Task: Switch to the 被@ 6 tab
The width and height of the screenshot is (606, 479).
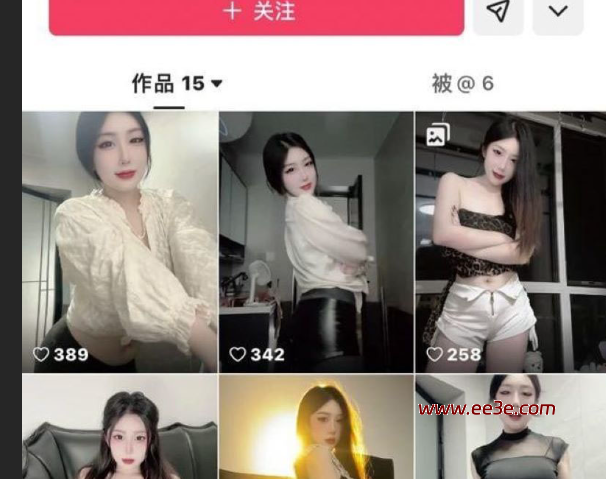Action: point(462,84)
